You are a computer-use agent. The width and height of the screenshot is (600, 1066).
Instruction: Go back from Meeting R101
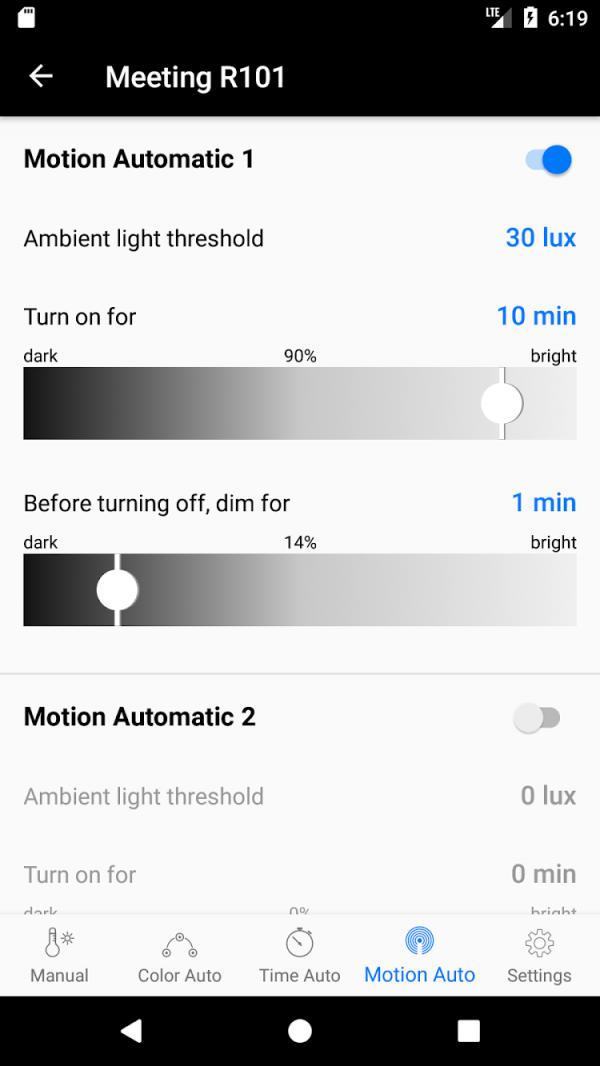pyautogui.click(x=41, y=77)
